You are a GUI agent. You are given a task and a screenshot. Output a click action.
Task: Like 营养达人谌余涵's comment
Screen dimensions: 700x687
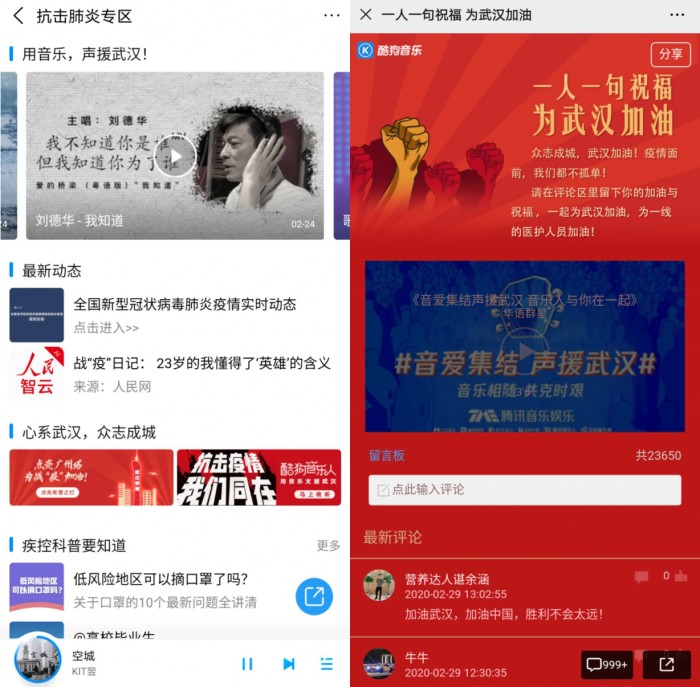pyautogui.click(x=681, y=576)
